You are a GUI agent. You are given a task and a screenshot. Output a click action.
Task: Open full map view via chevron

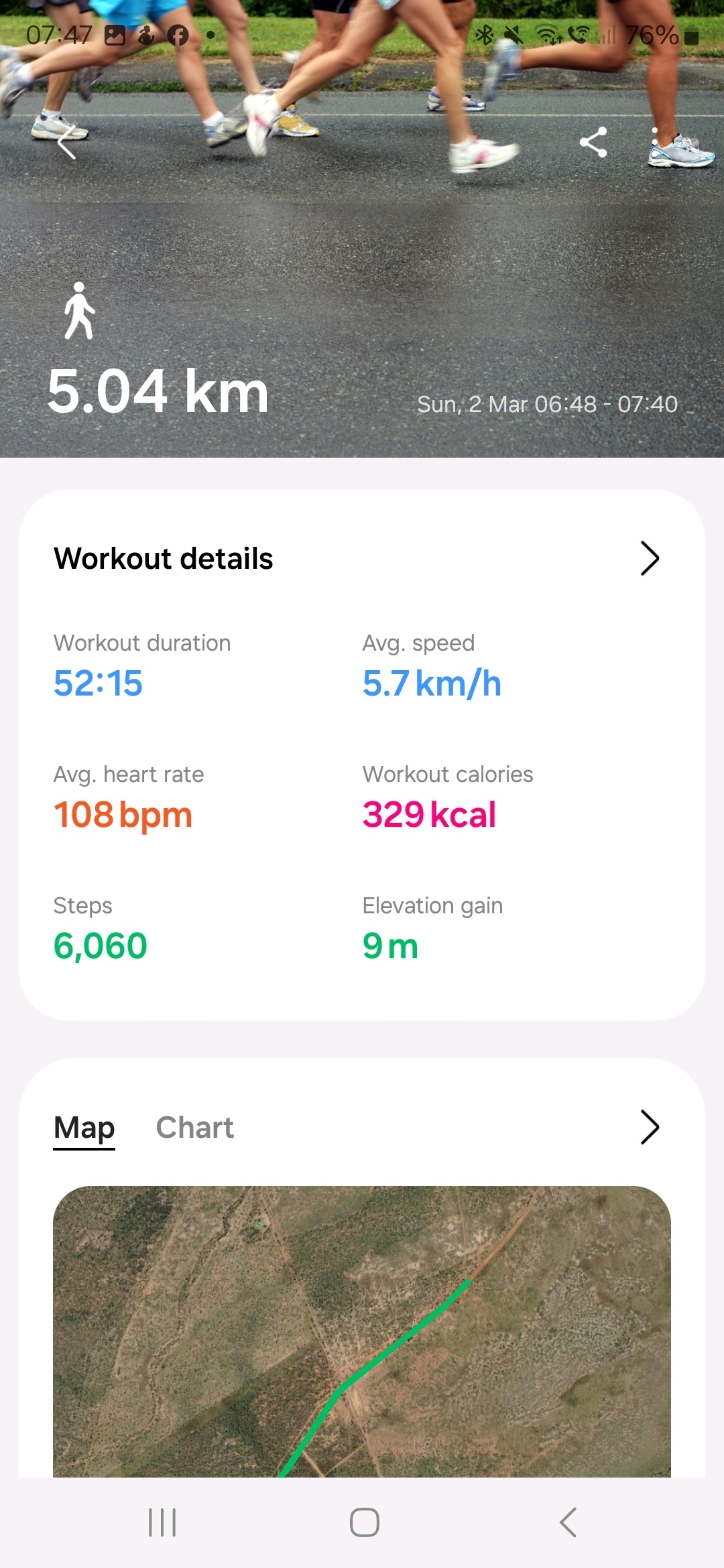[649, 1127]
